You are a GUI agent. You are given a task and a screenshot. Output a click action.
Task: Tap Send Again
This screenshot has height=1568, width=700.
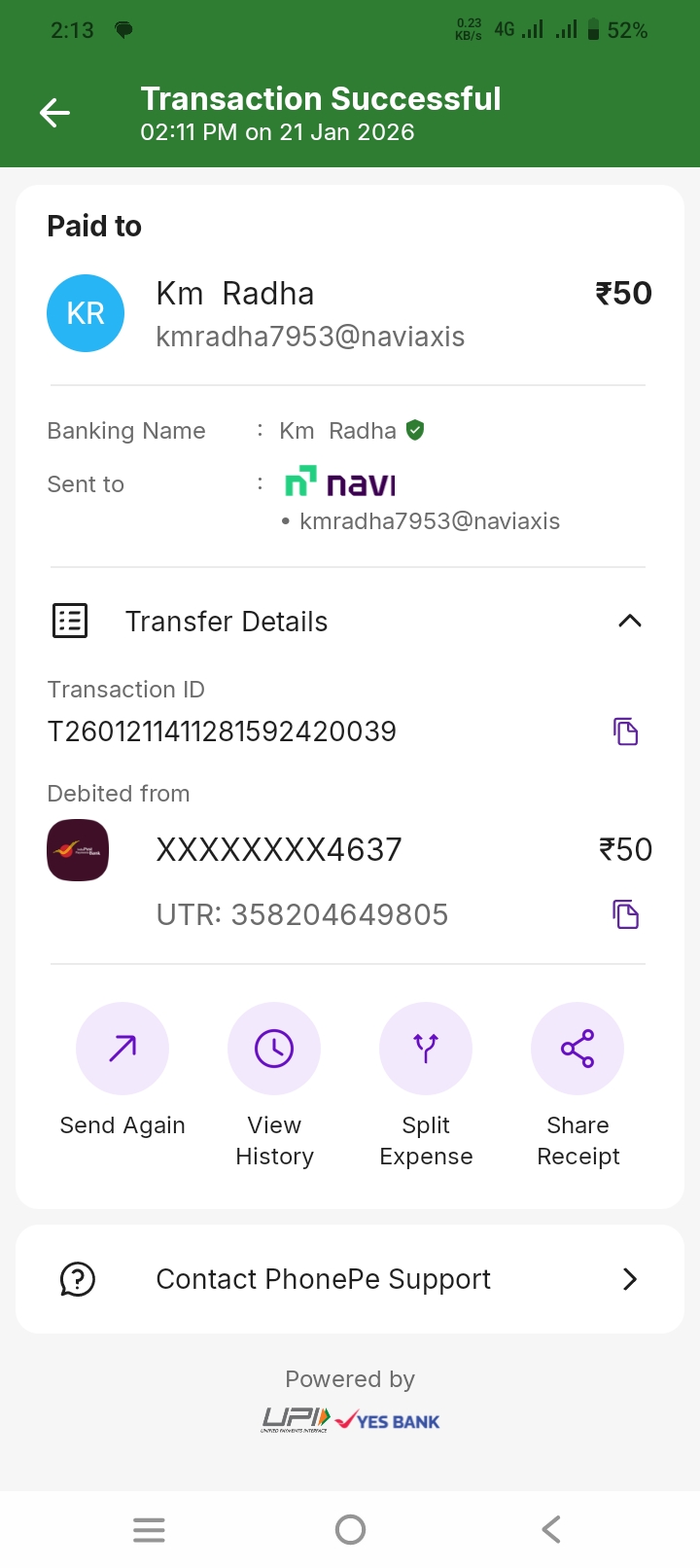click(122, 1049)
